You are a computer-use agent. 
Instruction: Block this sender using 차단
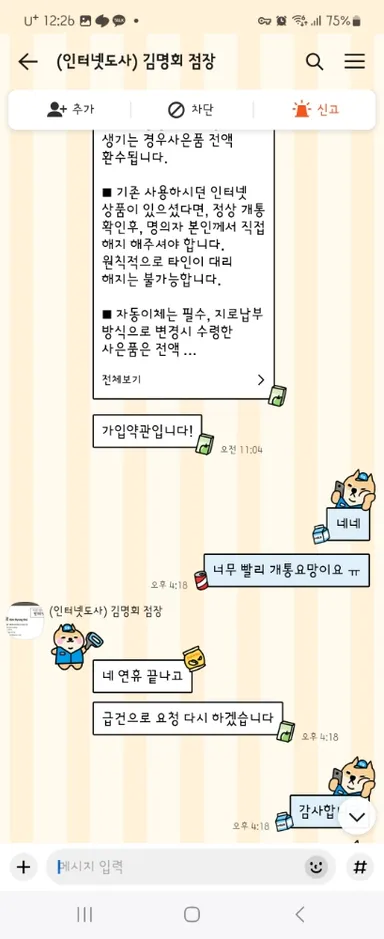(191, 110)
